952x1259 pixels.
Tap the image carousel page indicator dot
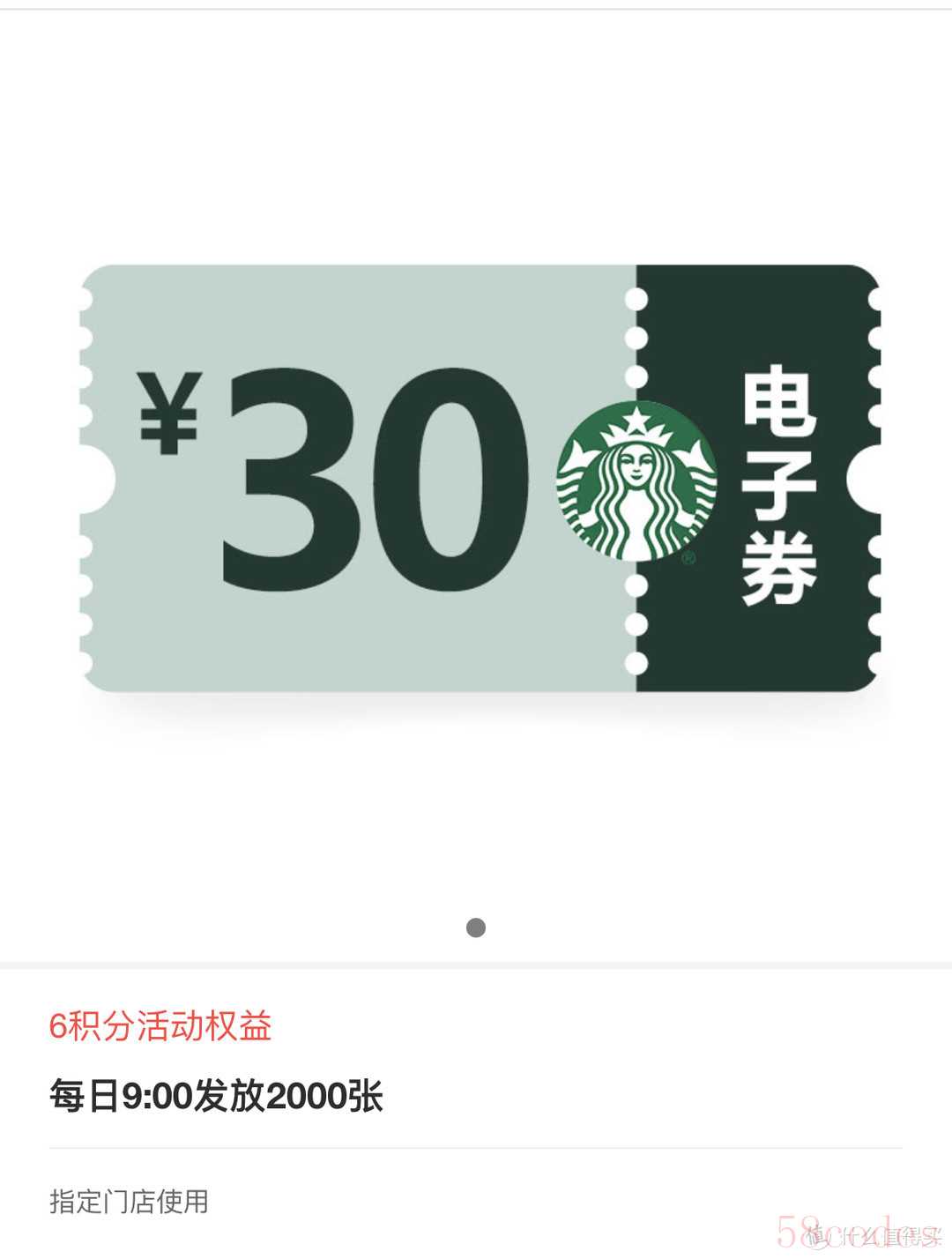pyautogui.click(x=476, y=927)
